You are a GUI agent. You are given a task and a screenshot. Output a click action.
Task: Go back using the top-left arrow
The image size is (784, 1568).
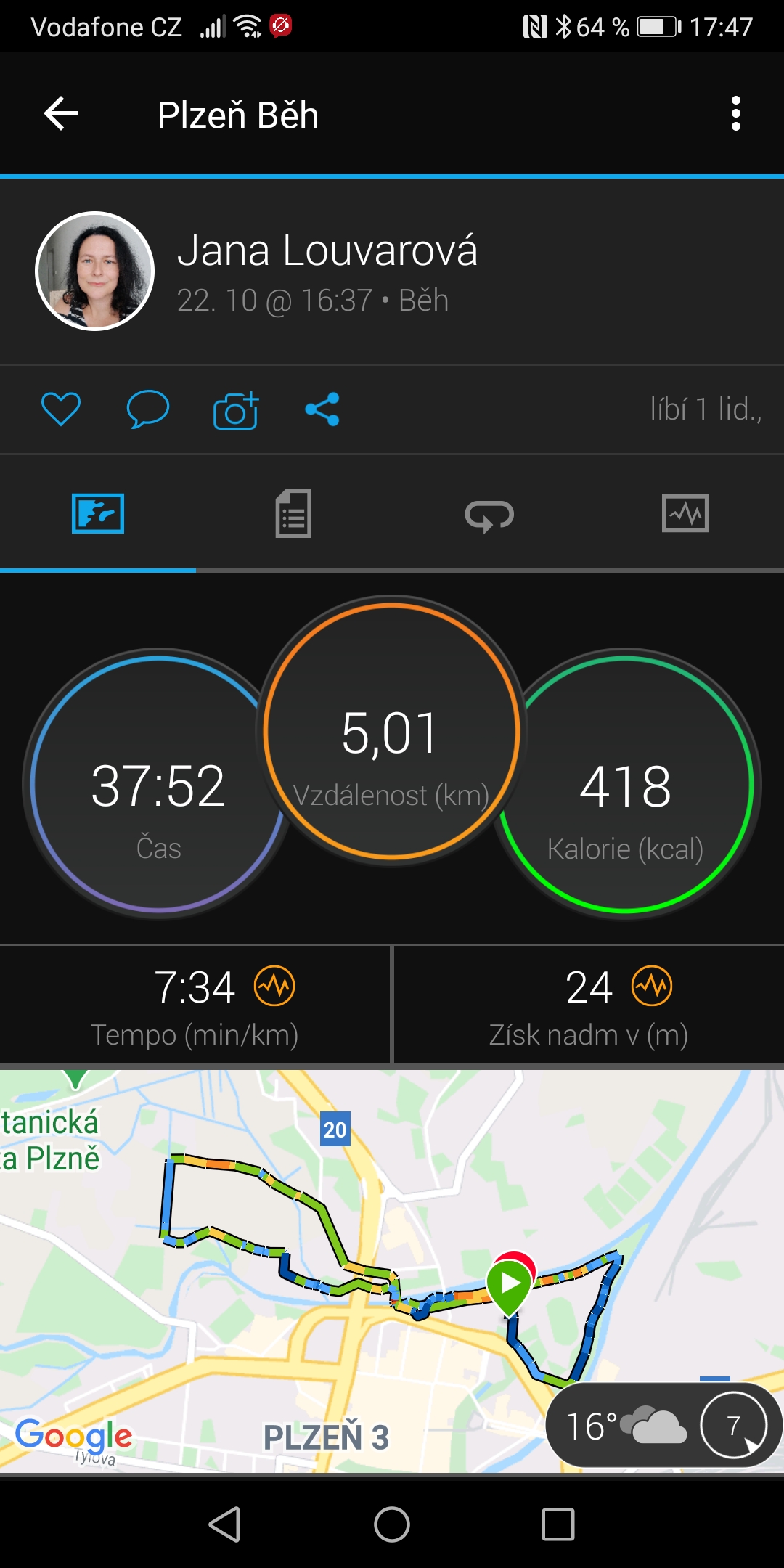tap(61, 114)
